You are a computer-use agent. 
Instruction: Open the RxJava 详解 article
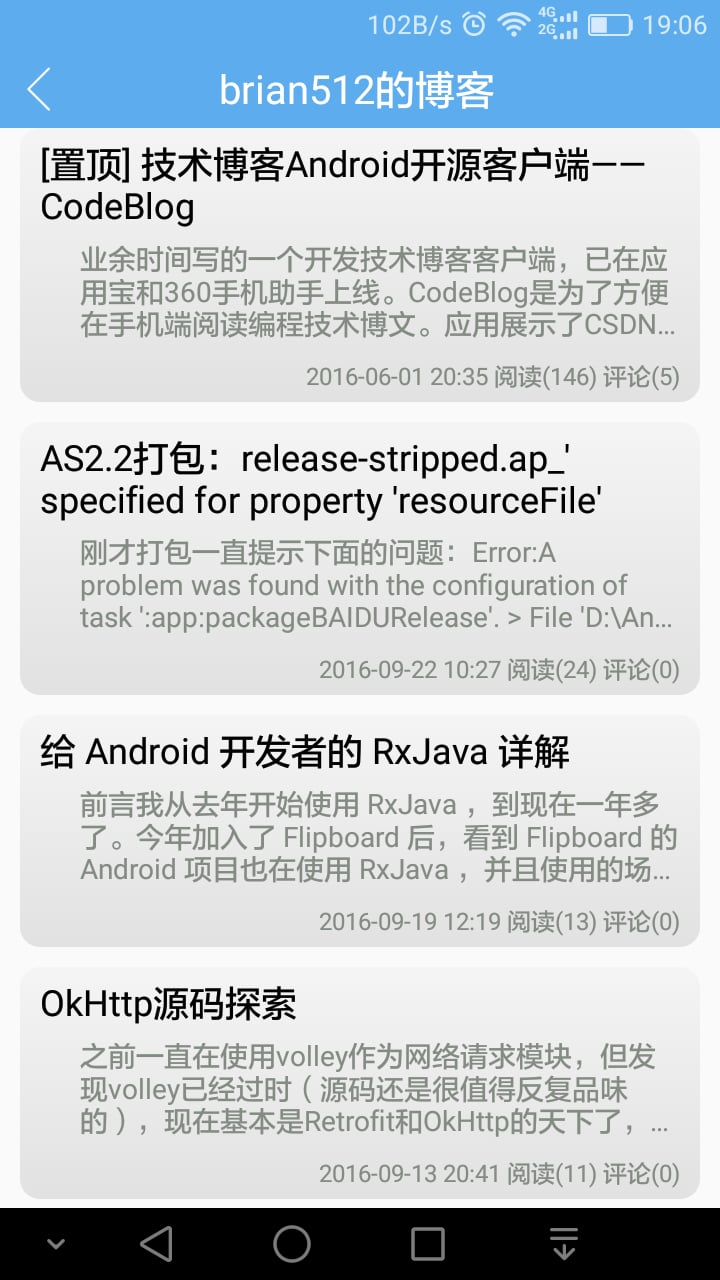(x=359, y=830)
